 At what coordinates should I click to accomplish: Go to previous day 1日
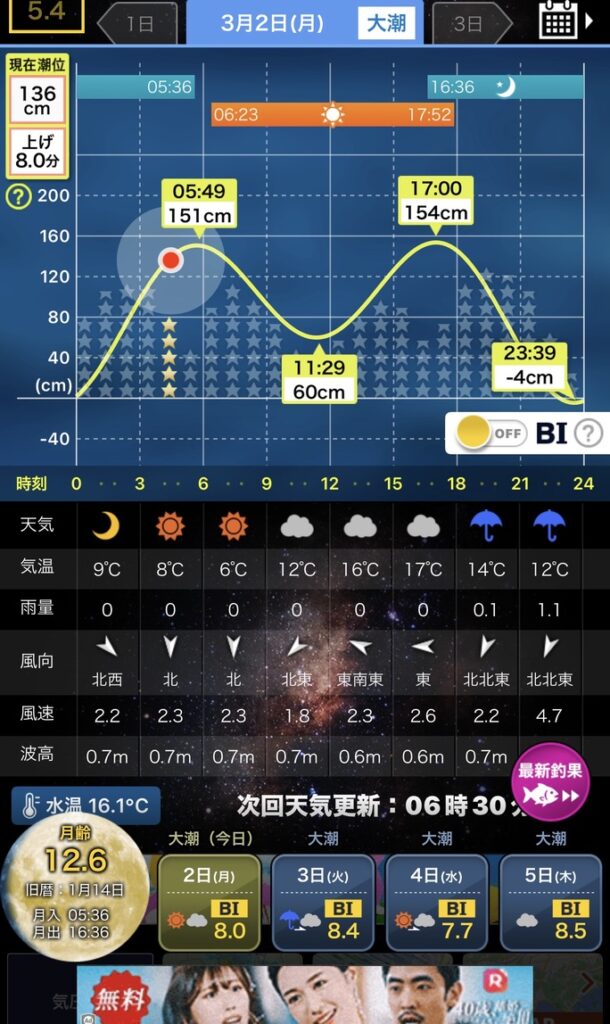click(137, 23)
